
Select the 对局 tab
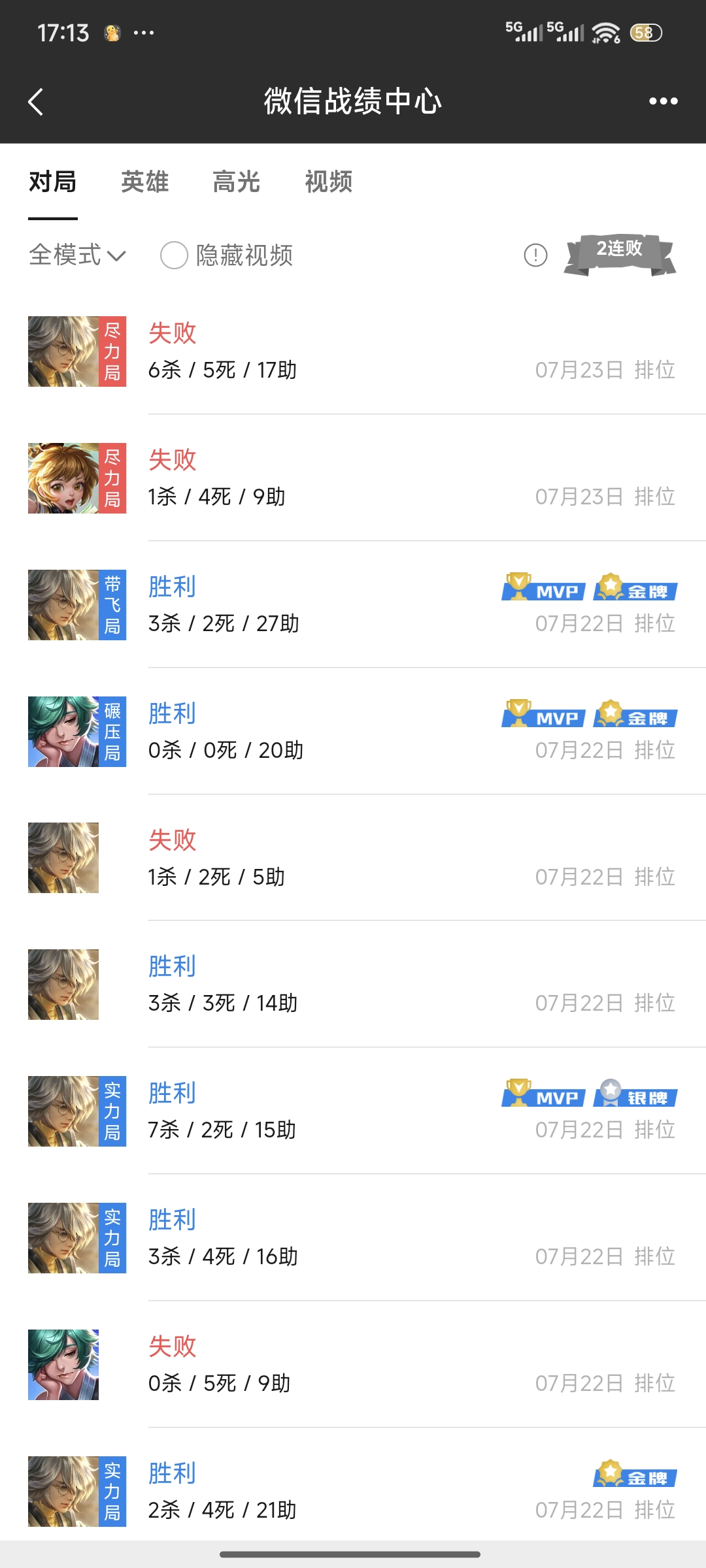(x=52, y=182)
